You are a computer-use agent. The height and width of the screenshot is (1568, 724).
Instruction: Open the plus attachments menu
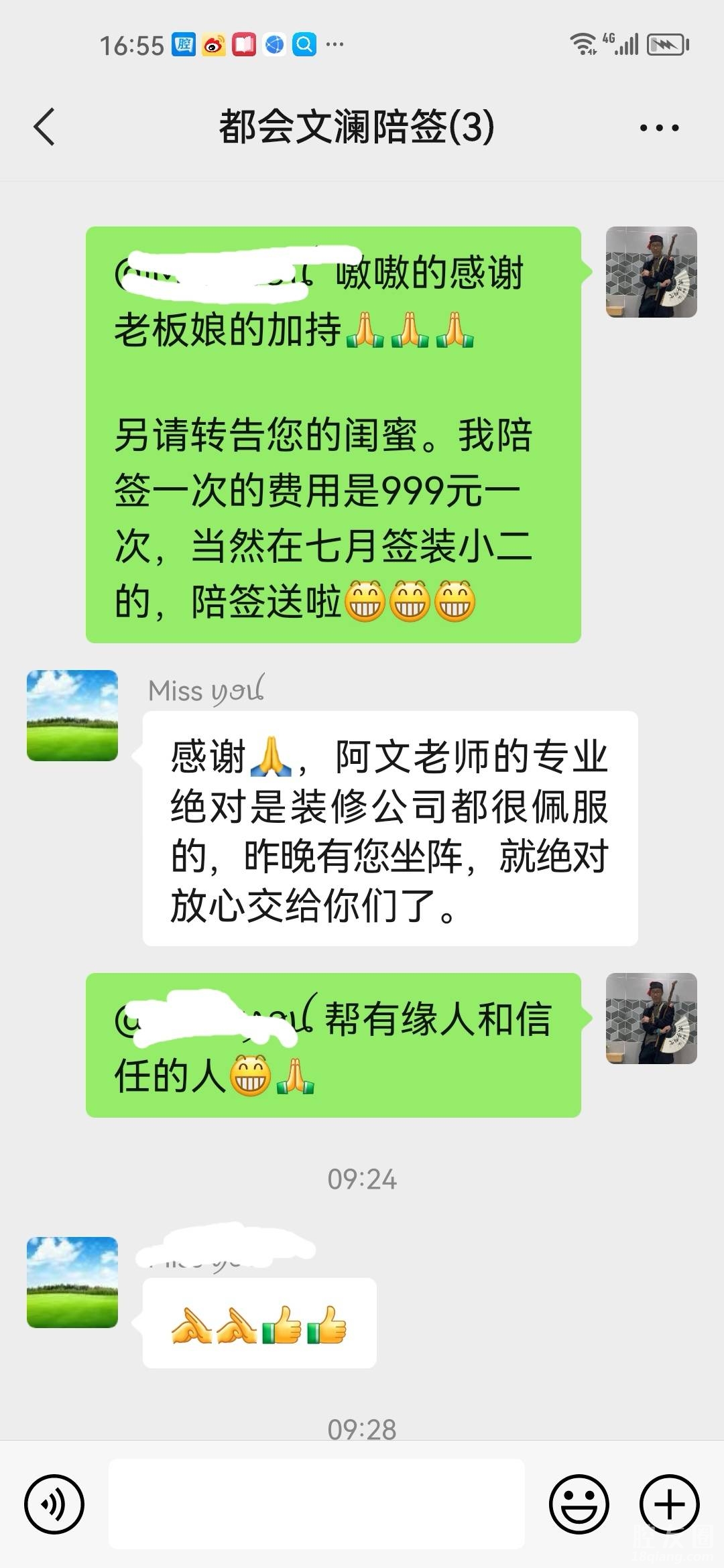669,1504
